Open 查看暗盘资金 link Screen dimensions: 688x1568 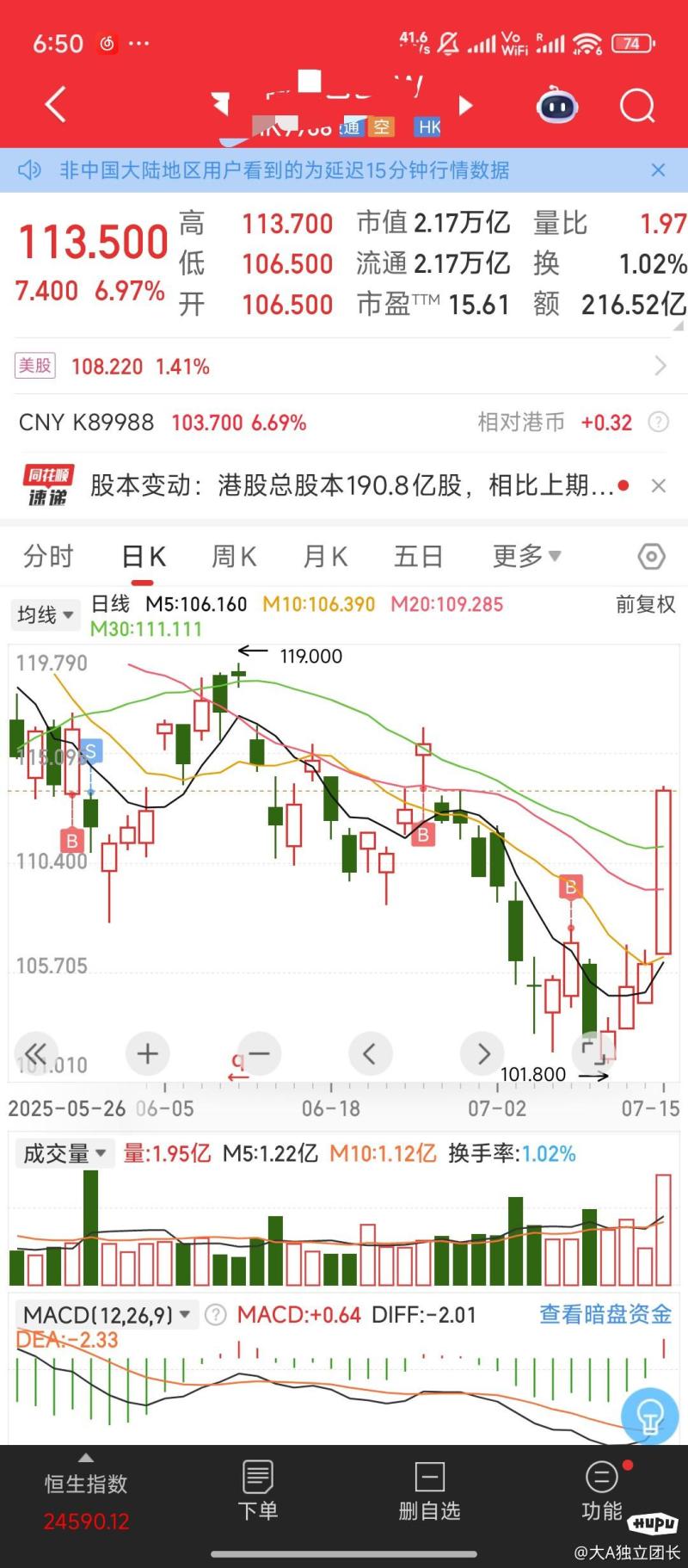coord(605,1315)
